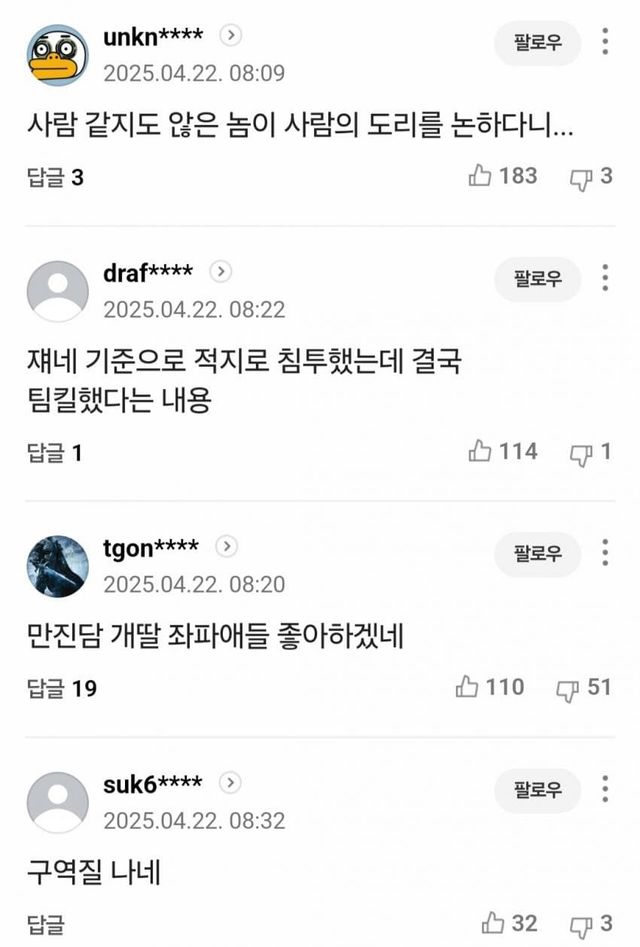View 19 replies under tgon**** comment
The image size is (640, 947).
(62, 688)
